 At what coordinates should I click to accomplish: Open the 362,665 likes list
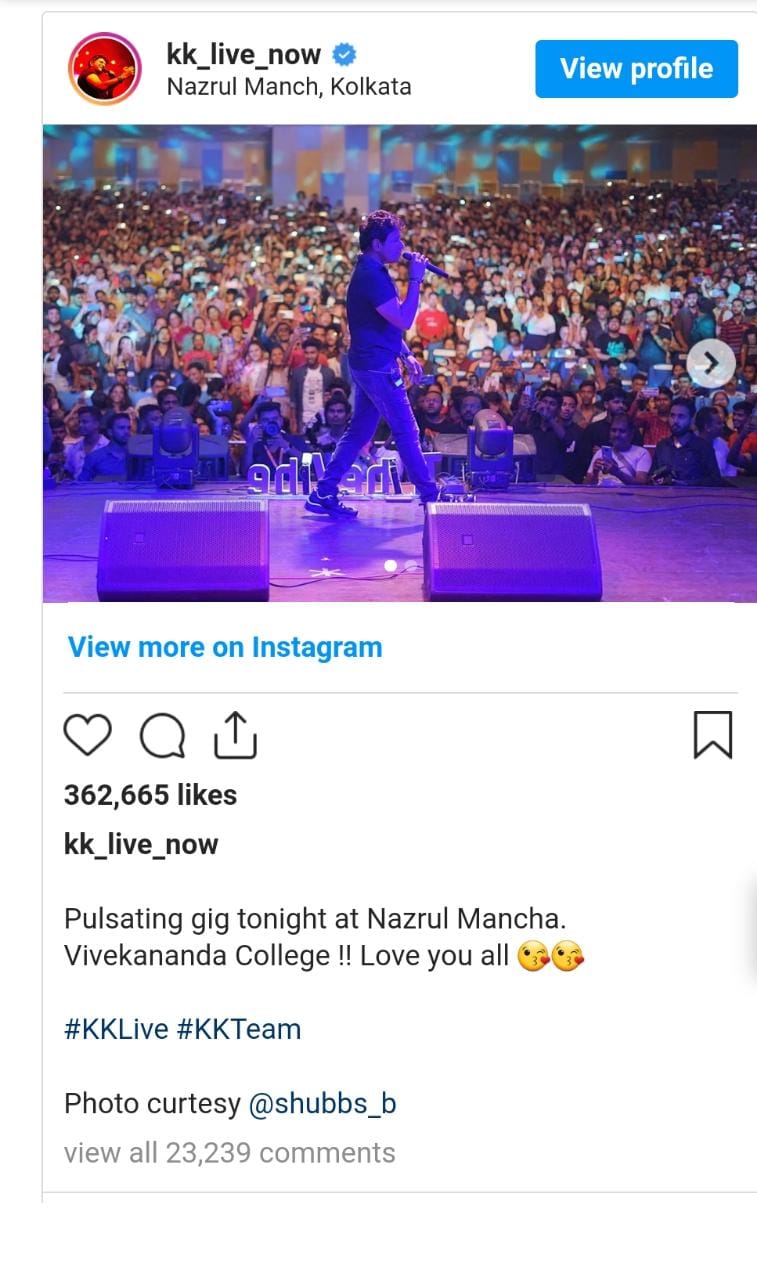coord(151,795)
